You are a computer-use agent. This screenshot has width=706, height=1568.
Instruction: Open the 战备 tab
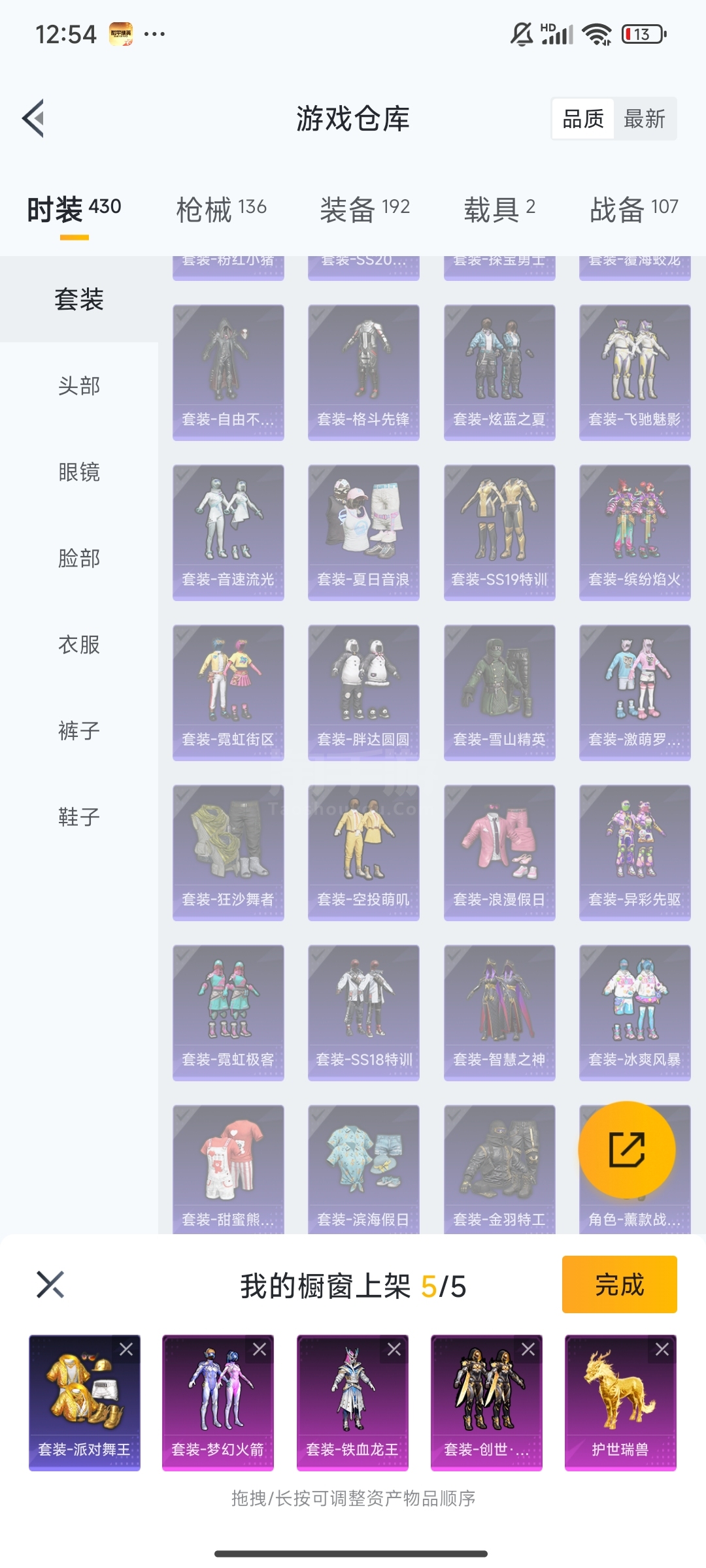(x=633, y=209)
